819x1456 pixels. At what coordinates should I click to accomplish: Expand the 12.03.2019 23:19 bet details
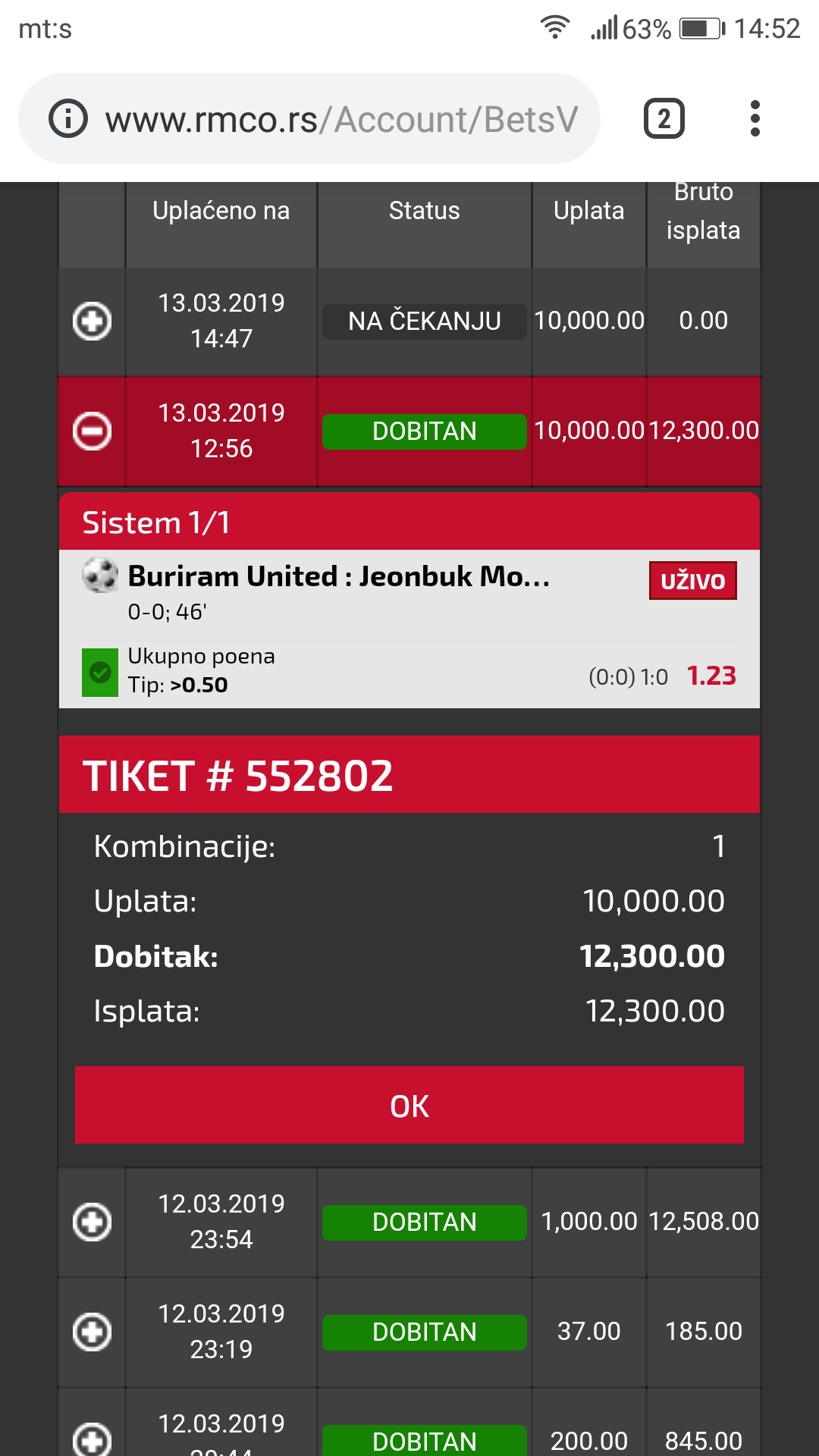(x=92, y=1332)
